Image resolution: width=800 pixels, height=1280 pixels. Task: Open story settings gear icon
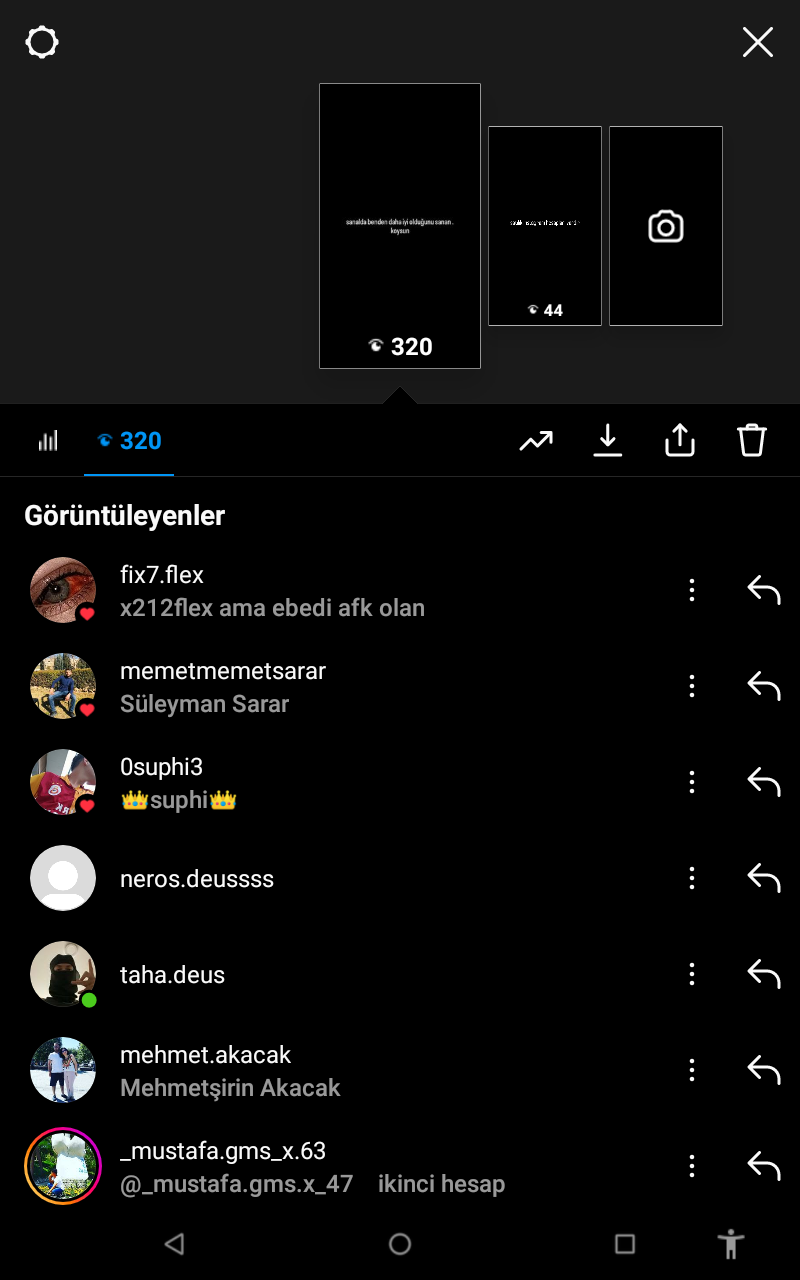(42, 43)
